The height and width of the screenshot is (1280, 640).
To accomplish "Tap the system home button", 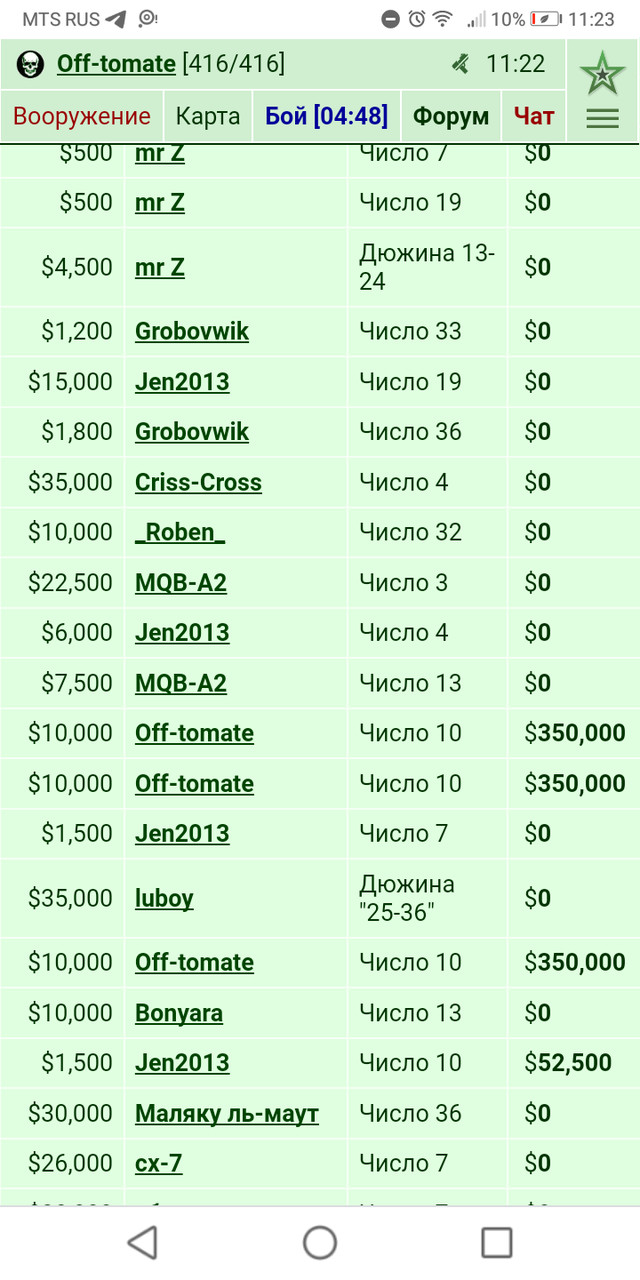I will tap(320, 1242).
